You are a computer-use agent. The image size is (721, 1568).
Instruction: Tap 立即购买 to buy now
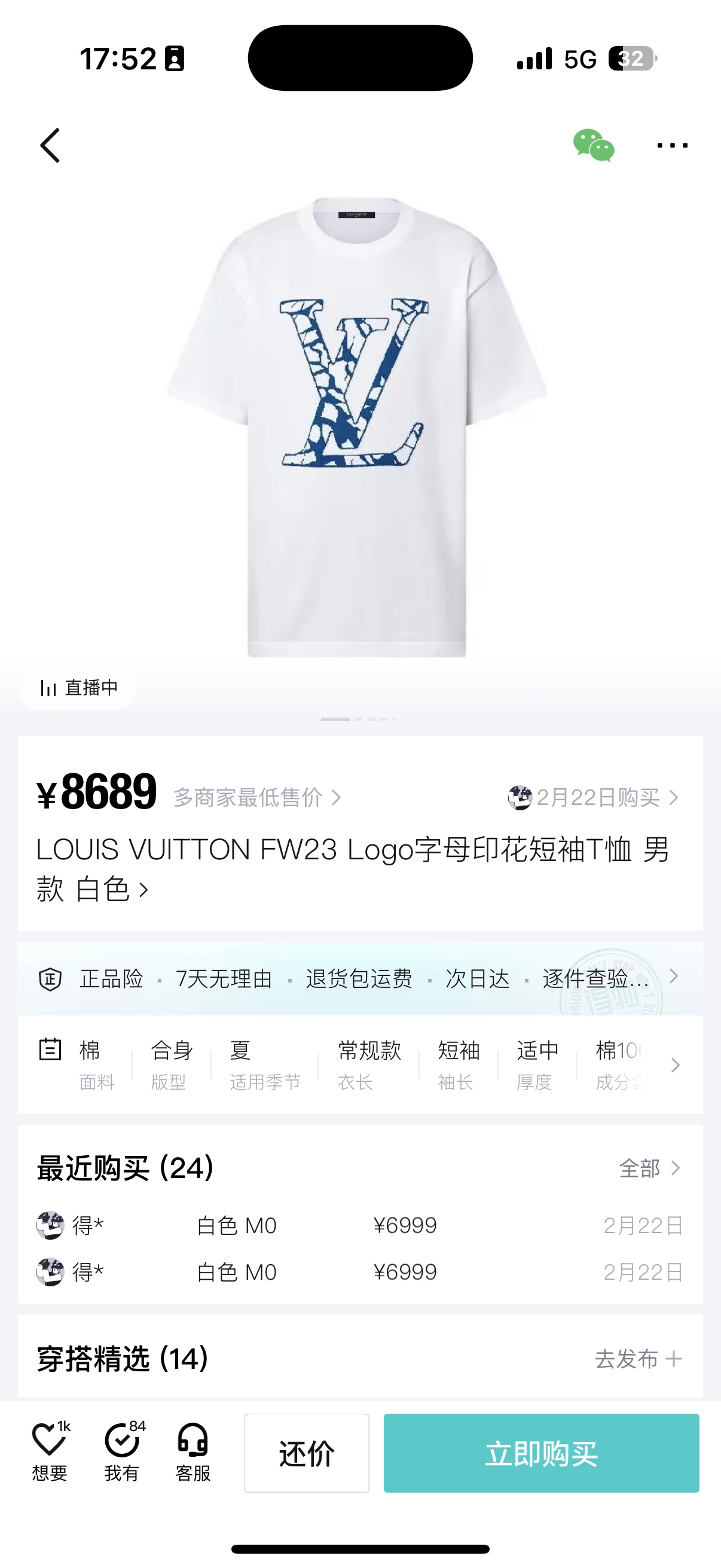541,1453
